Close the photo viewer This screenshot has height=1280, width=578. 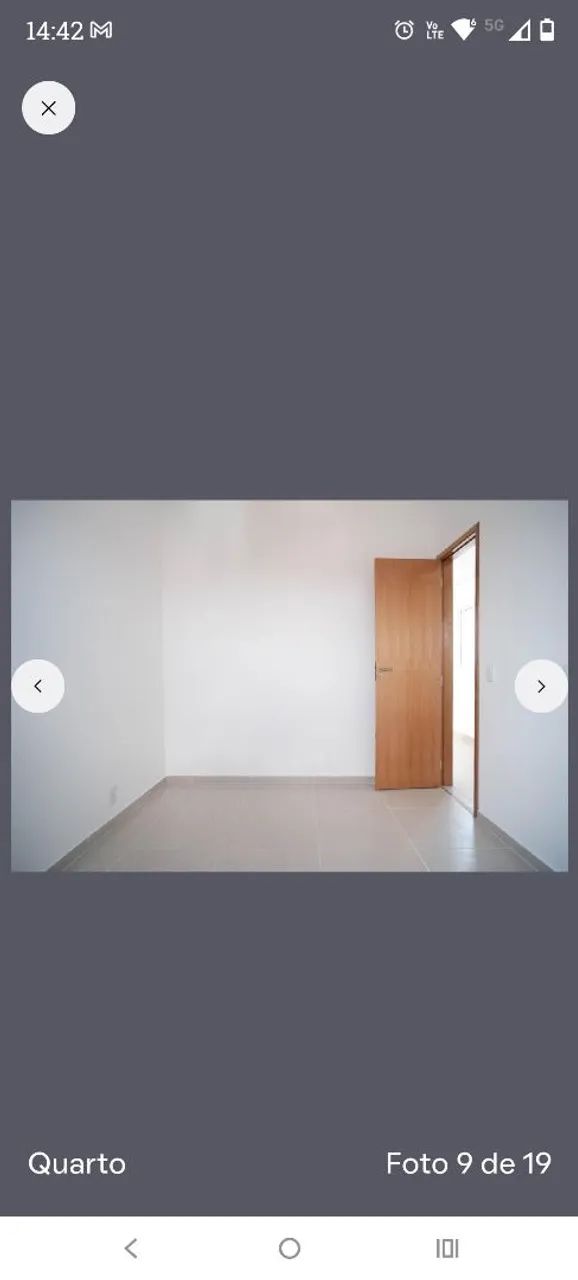48,108
